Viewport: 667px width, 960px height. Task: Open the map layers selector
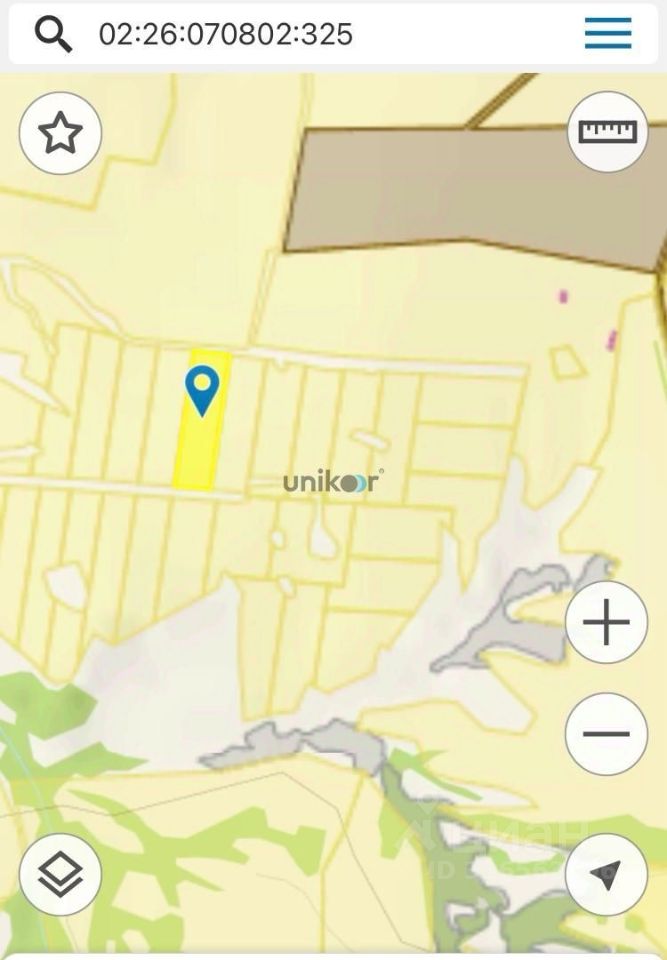click(x=60, y=874)
